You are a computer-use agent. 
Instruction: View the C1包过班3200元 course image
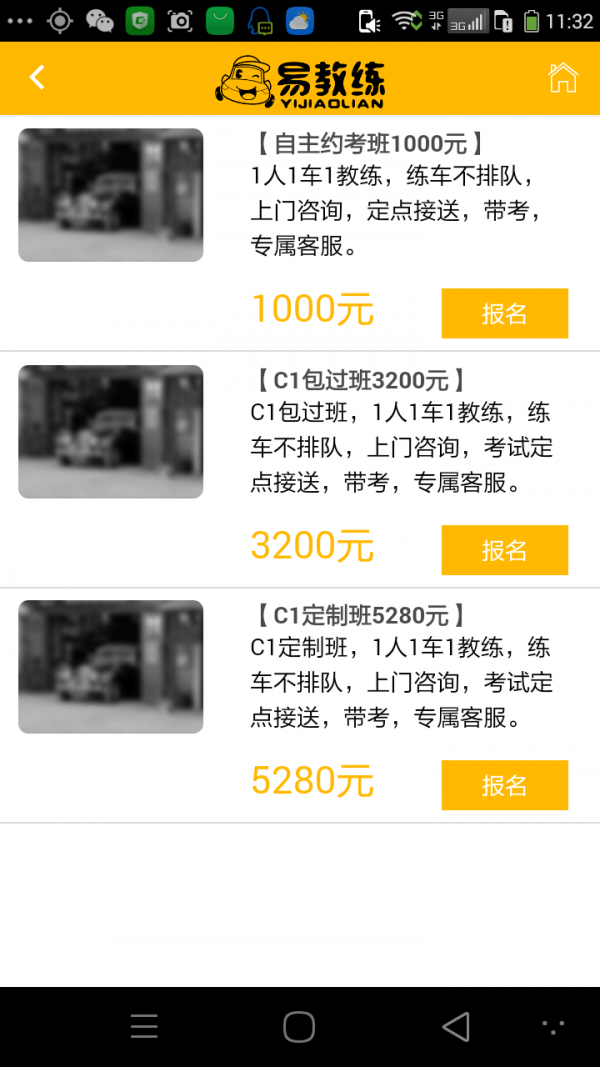click(x=111, y=431)
